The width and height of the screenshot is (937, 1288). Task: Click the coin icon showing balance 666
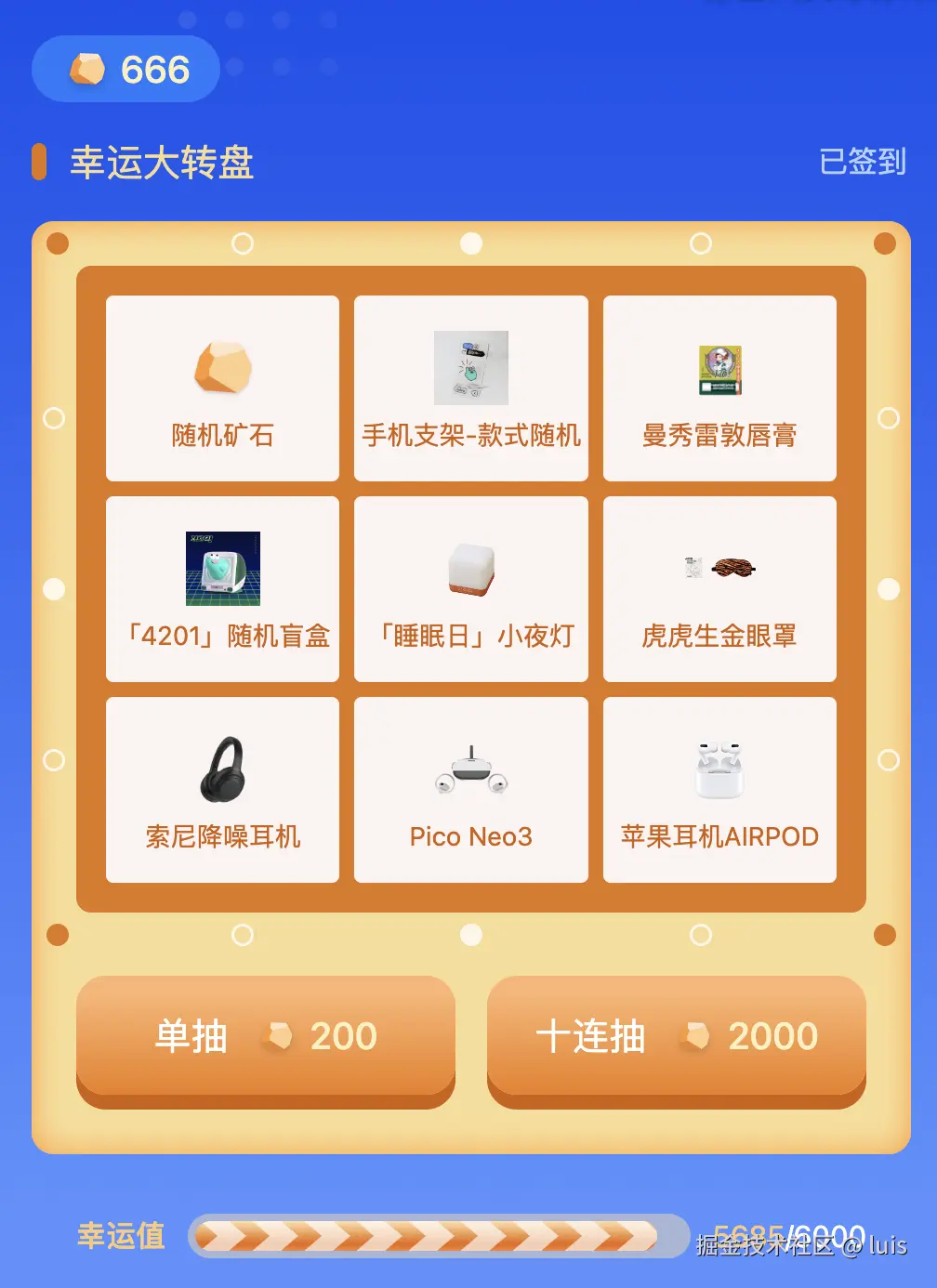(88, 69)
